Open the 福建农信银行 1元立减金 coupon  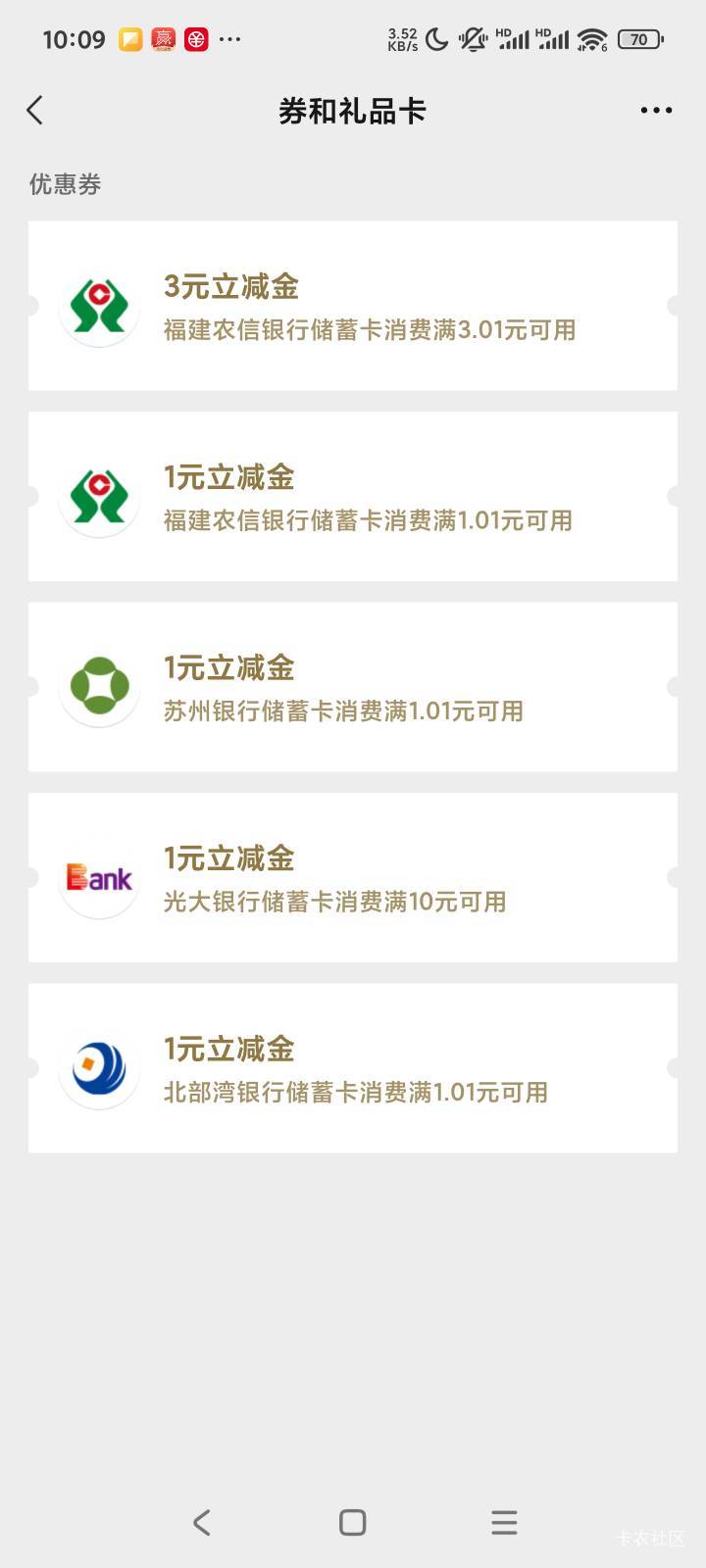353,497
